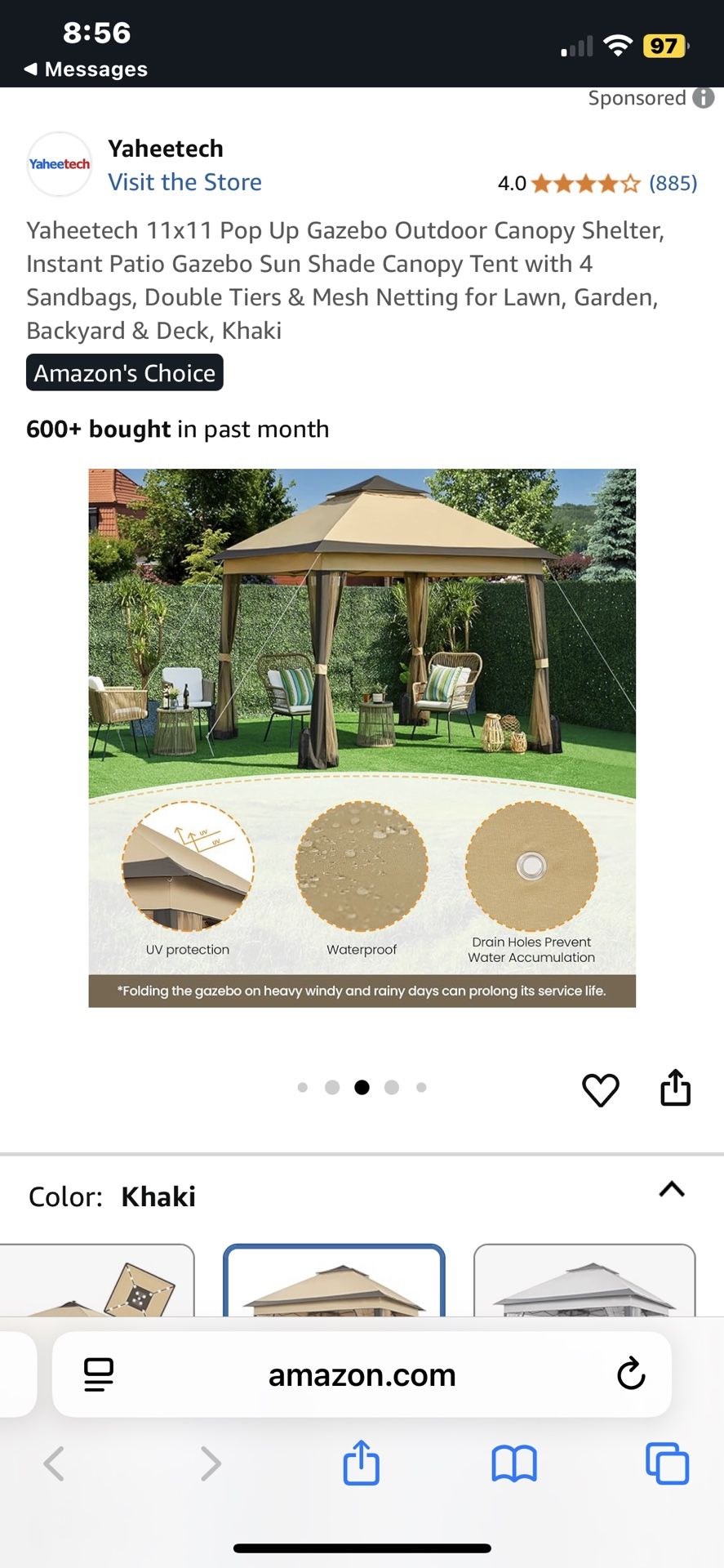This screenshot has width=724, height=1568.
Task: Share the page via Safari's share button
Action: click(x=360, y=1463)
